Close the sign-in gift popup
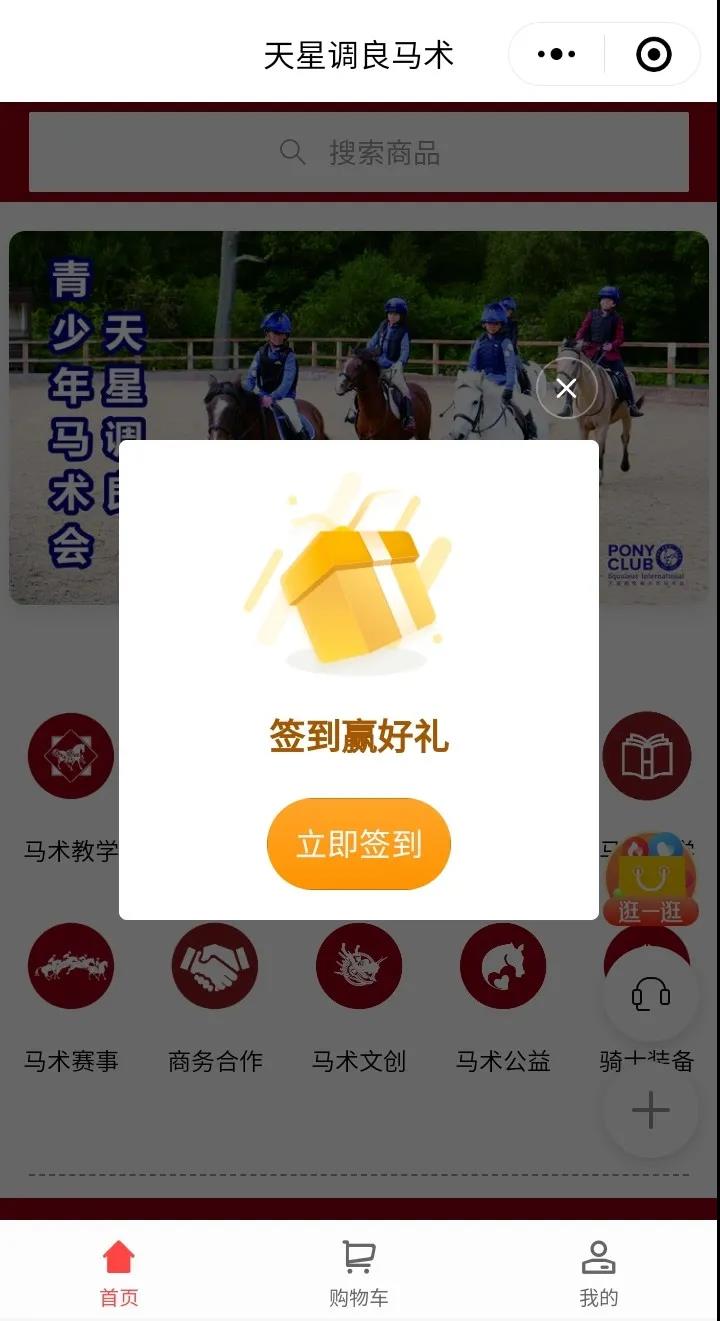This screenshot has height=1321, width=720. [567, 388]
